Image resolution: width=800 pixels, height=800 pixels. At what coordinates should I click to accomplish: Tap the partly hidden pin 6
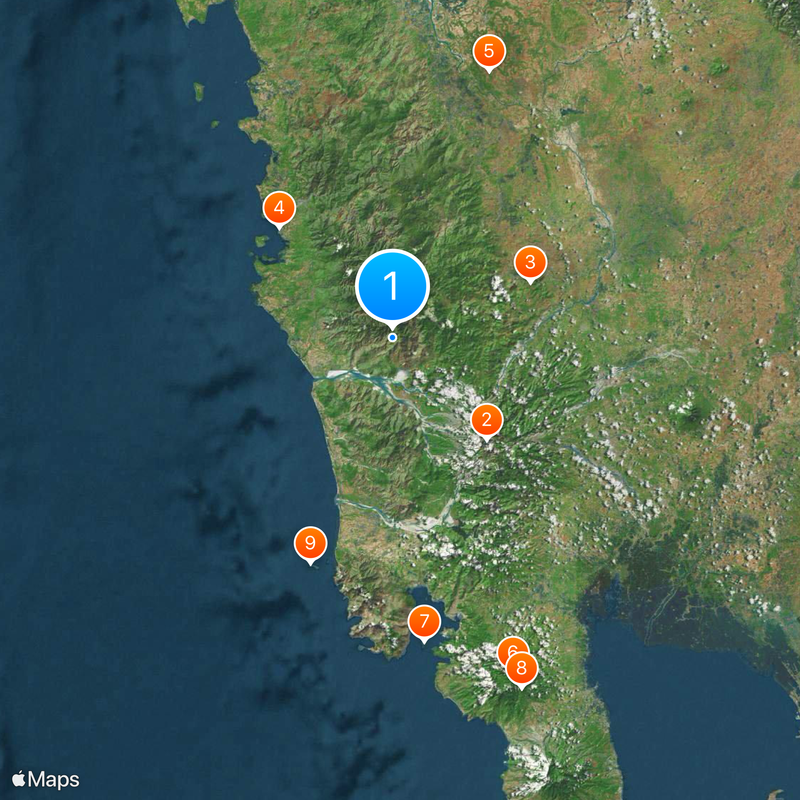click(508, 647)
